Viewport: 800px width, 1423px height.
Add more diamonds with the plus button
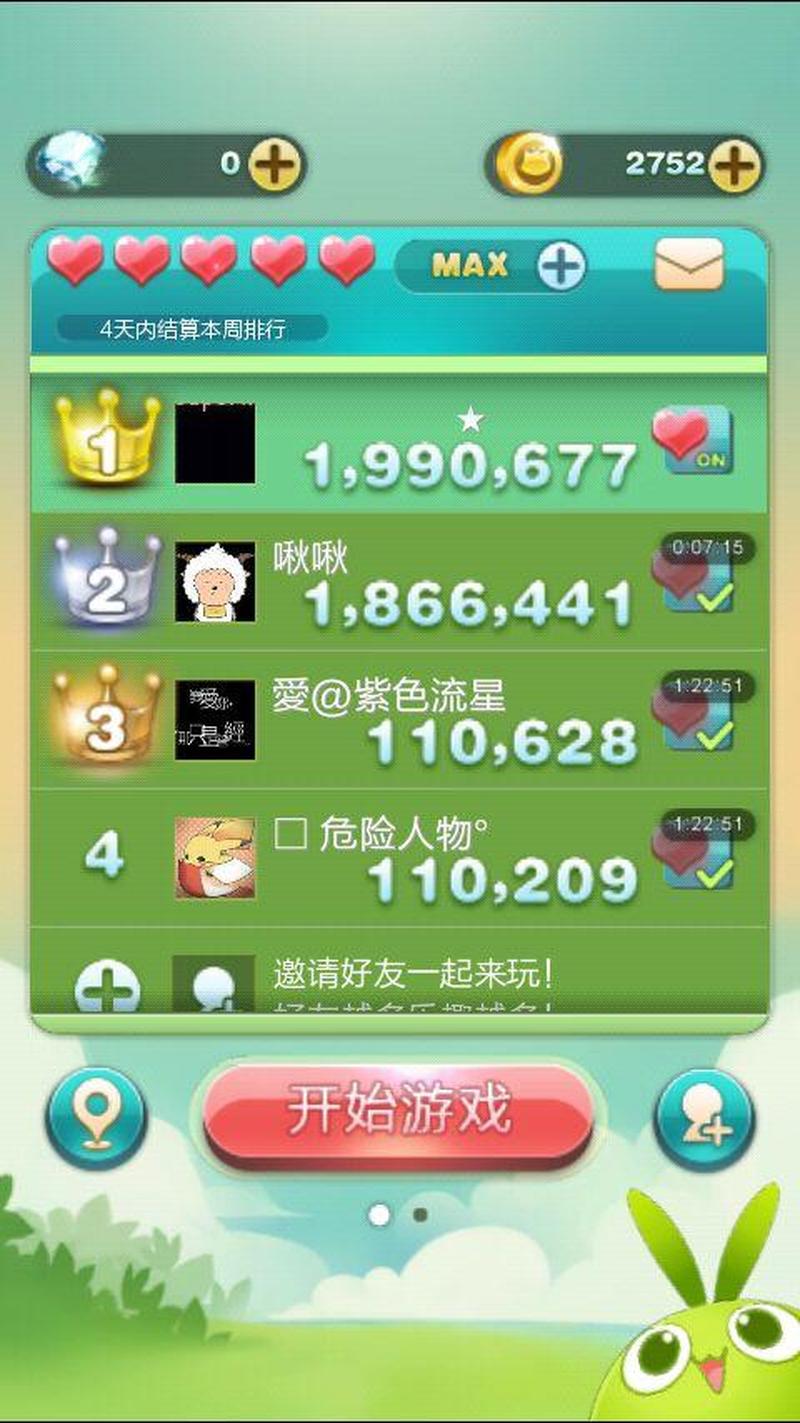pos(274,165)
